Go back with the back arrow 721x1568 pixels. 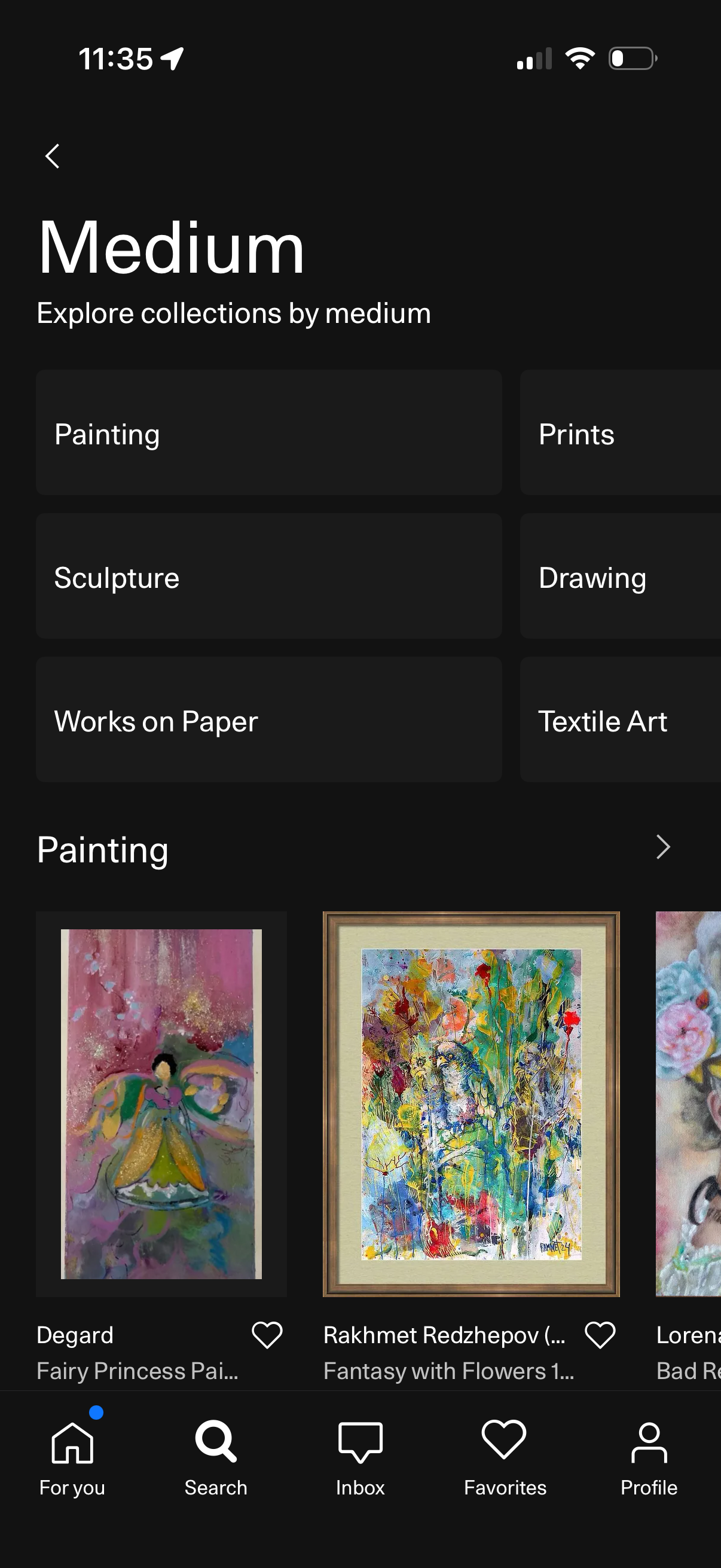(53, 157)
